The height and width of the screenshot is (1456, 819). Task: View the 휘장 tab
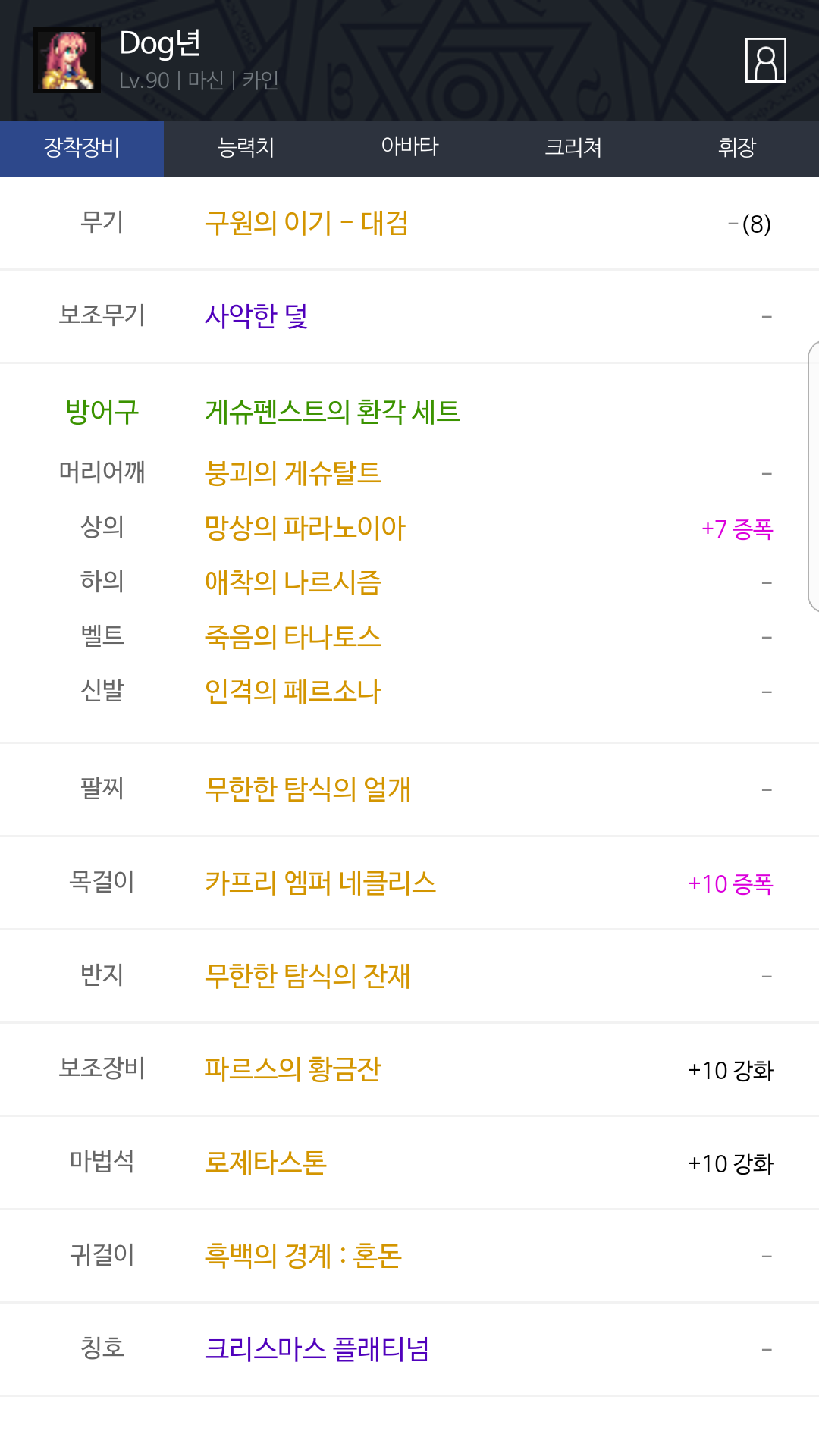[x=737, y=148]
